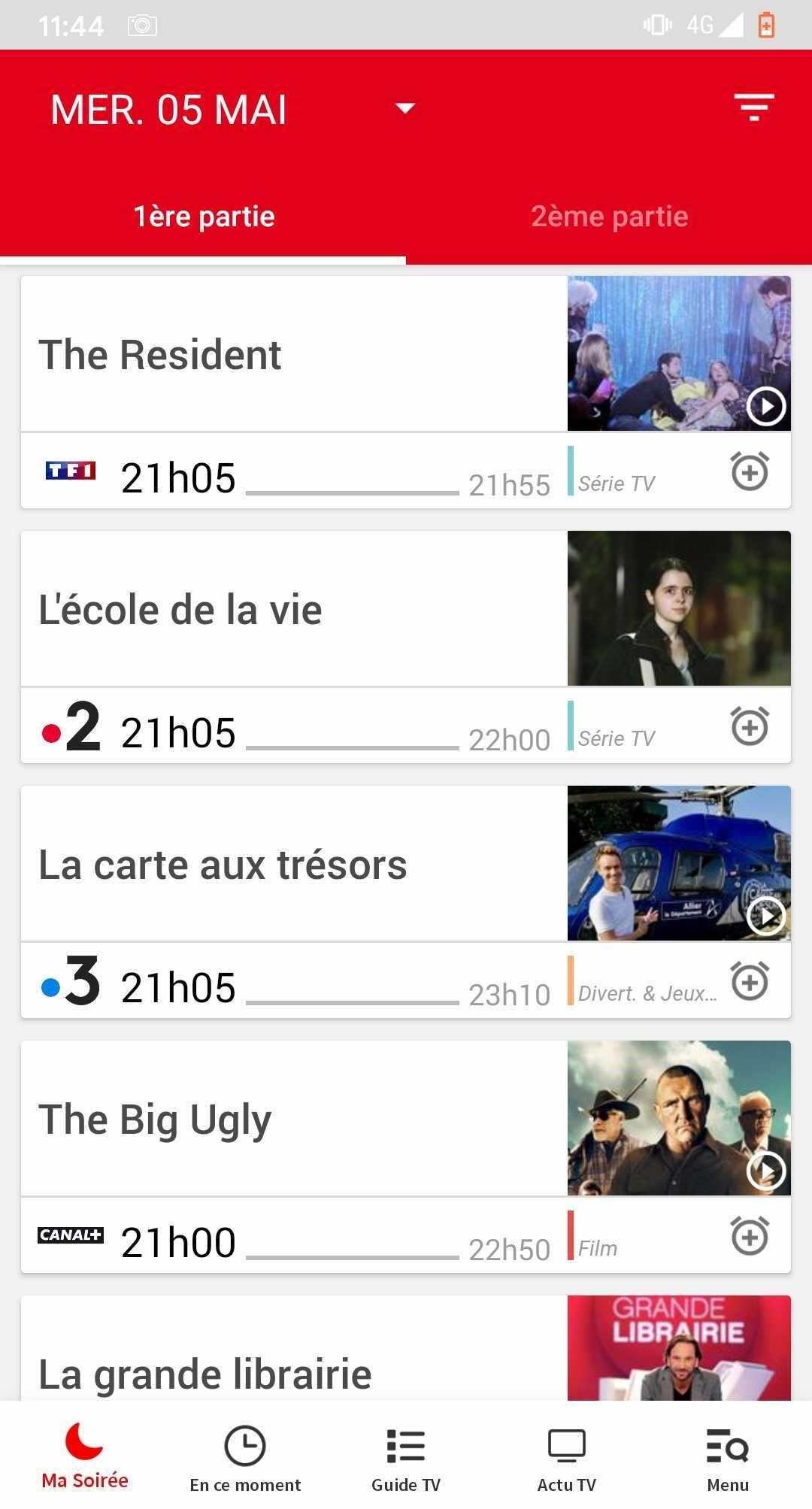Viewport: 812px width, 1509px height.
Task: Go to Actu TV section
Action: tap(567, 1457)
